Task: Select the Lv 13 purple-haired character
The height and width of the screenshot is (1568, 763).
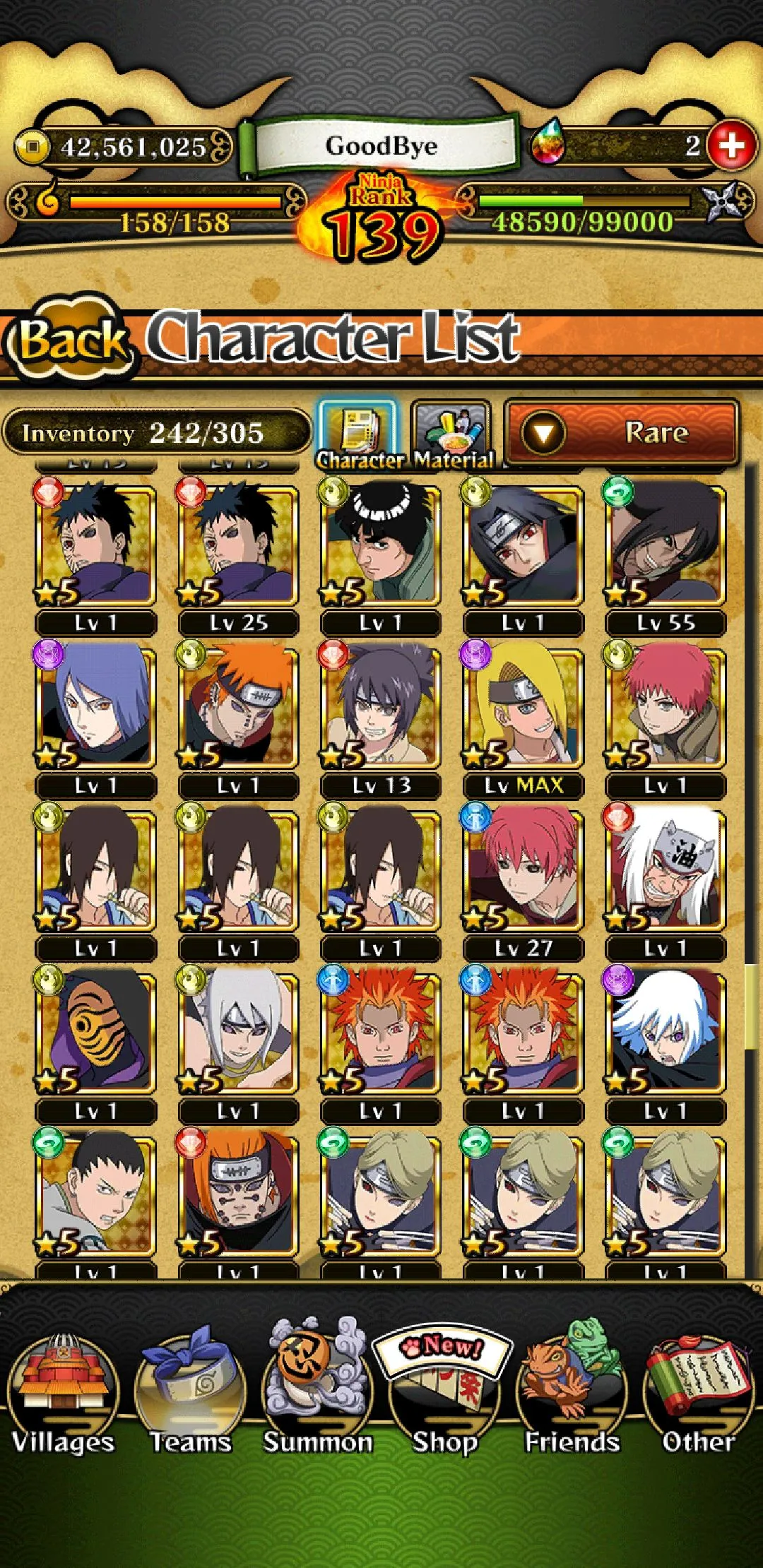Action: point(380,708)
